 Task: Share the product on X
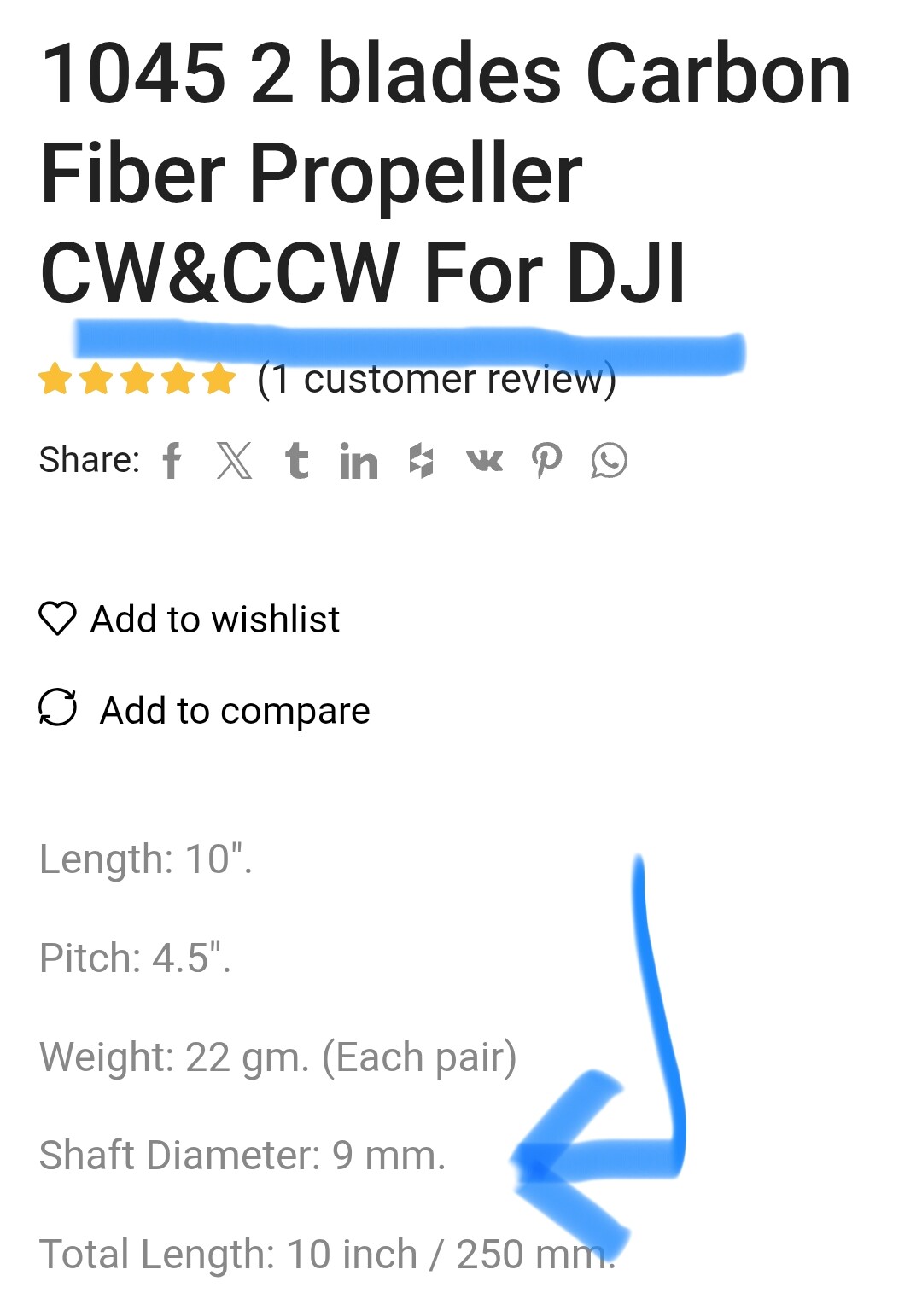234,461
